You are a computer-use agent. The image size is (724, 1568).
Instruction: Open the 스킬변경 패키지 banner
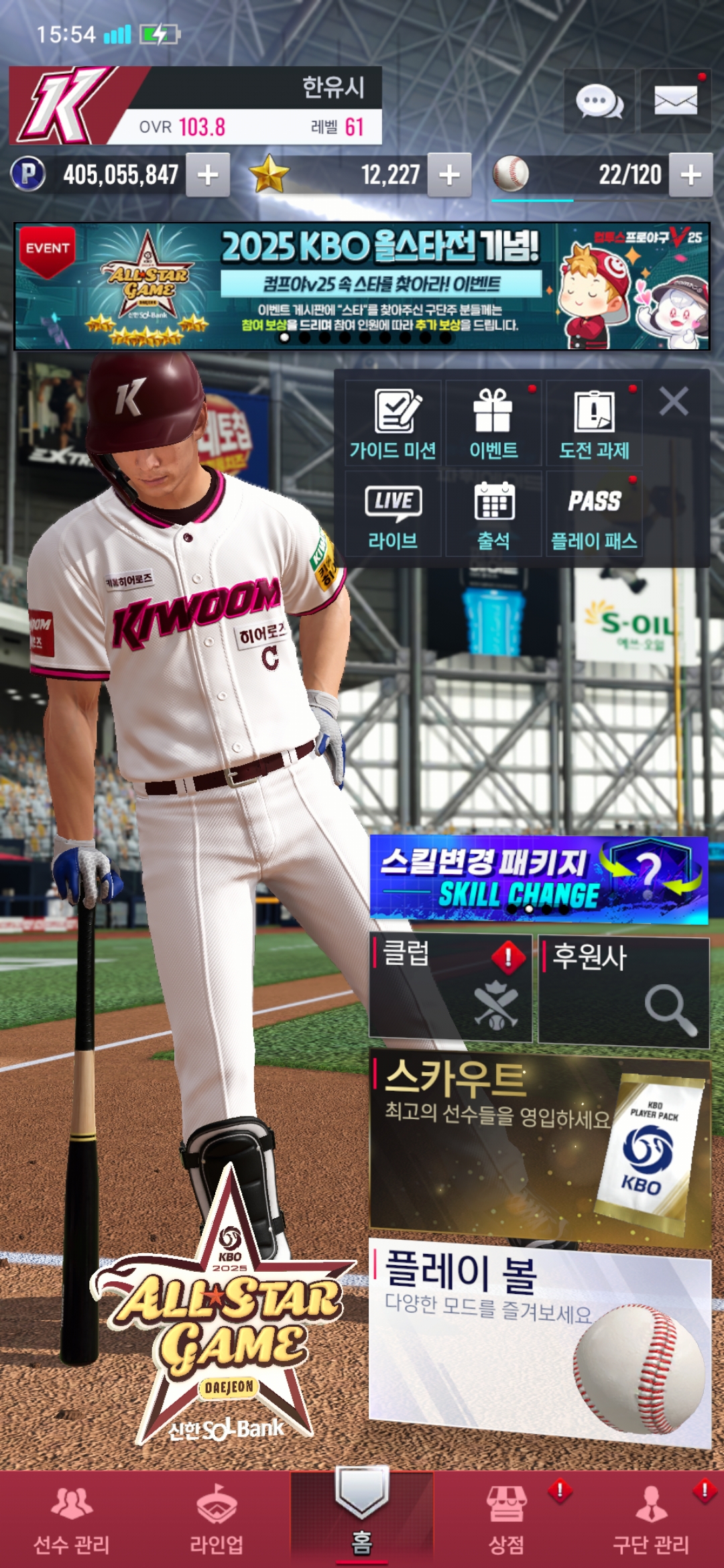tap(539, 880)
